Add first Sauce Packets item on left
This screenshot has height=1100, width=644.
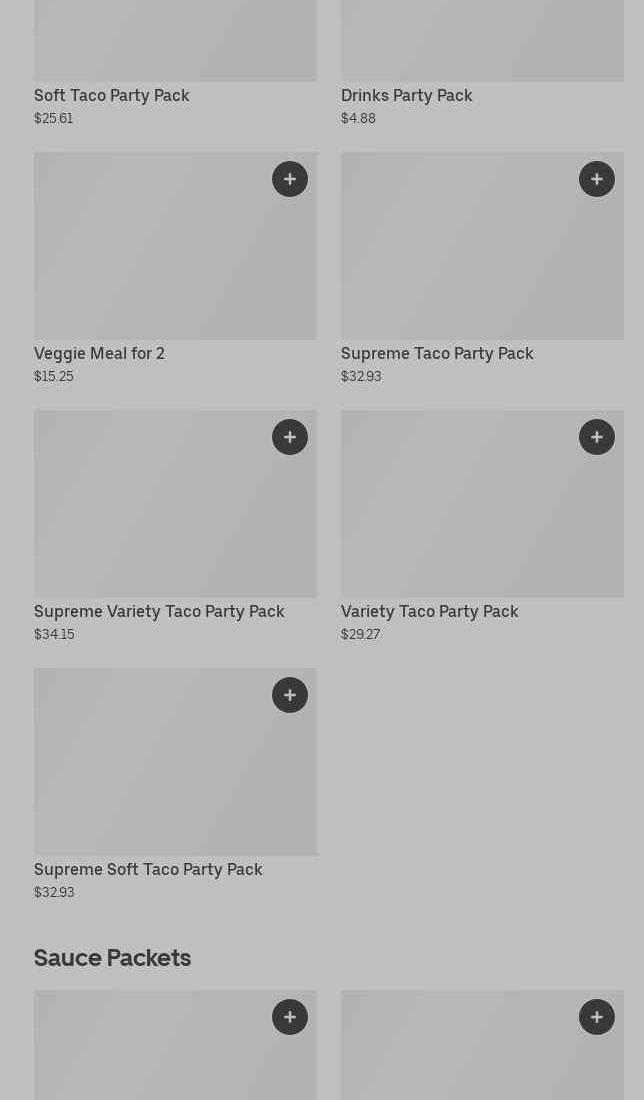pos(290,1017)
